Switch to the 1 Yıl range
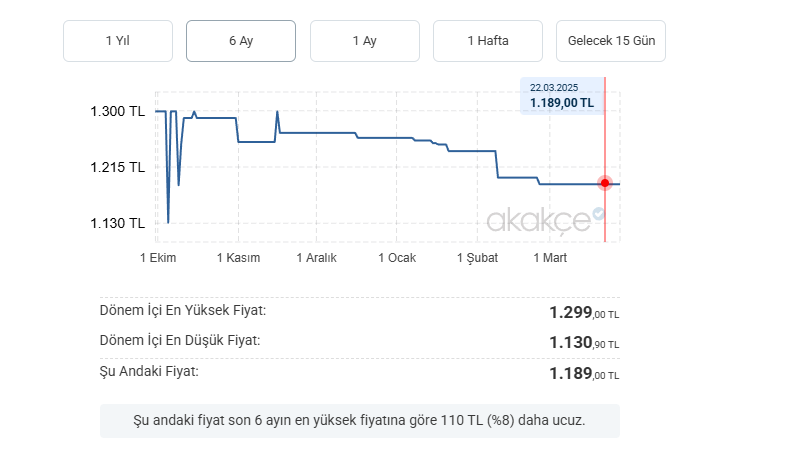This screenshot has height=454, width=789. (x=118, y=41)
